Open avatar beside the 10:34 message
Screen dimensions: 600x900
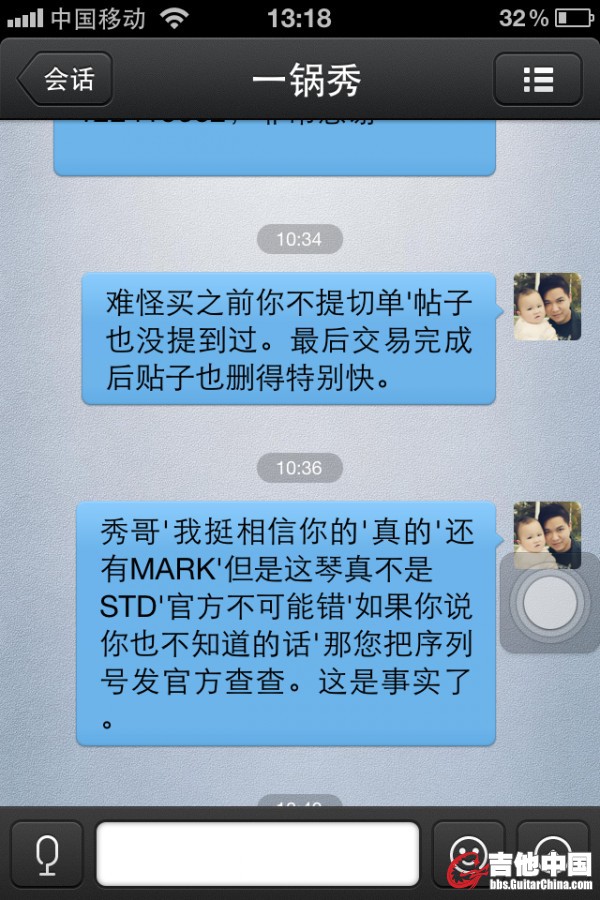point(547,307)
